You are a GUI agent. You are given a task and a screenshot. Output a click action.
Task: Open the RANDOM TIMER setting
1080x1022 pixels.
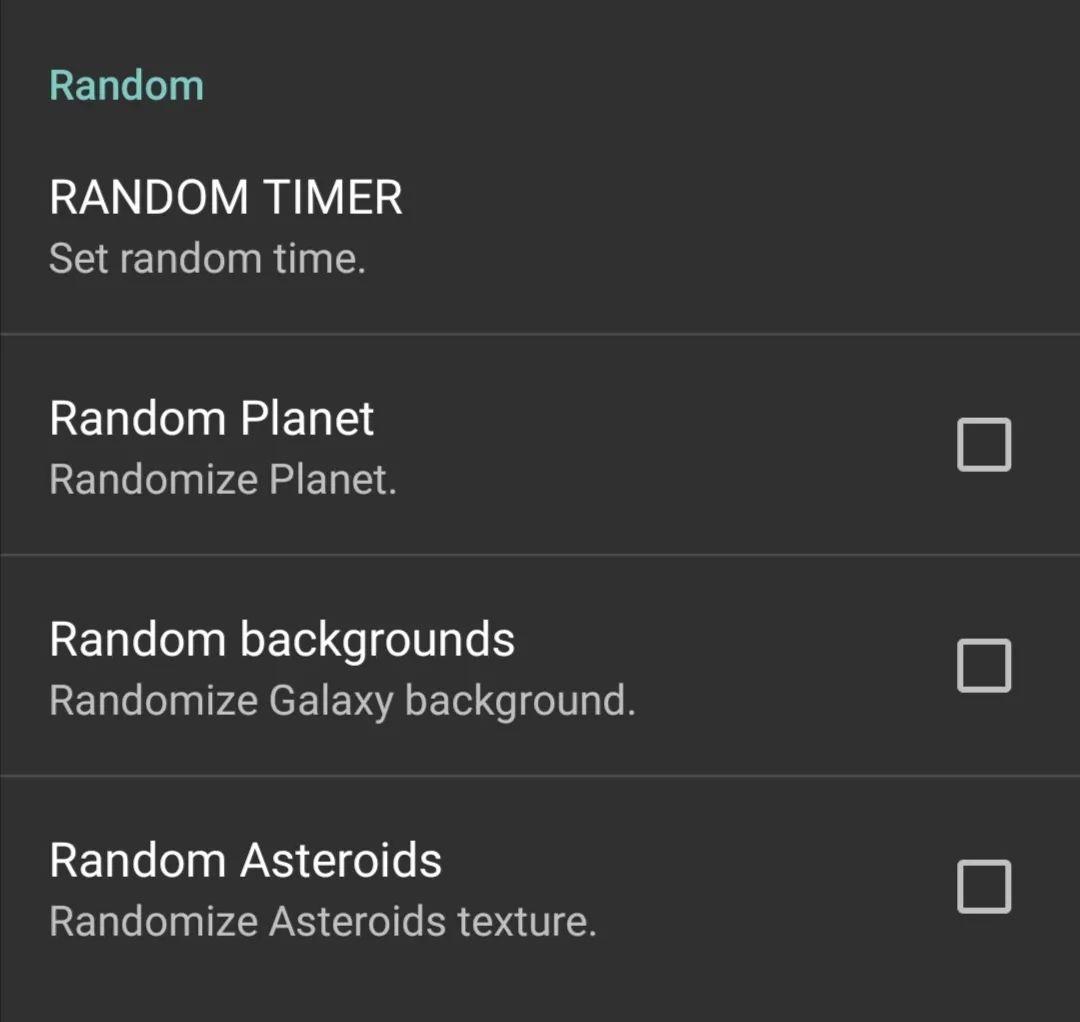226,226
